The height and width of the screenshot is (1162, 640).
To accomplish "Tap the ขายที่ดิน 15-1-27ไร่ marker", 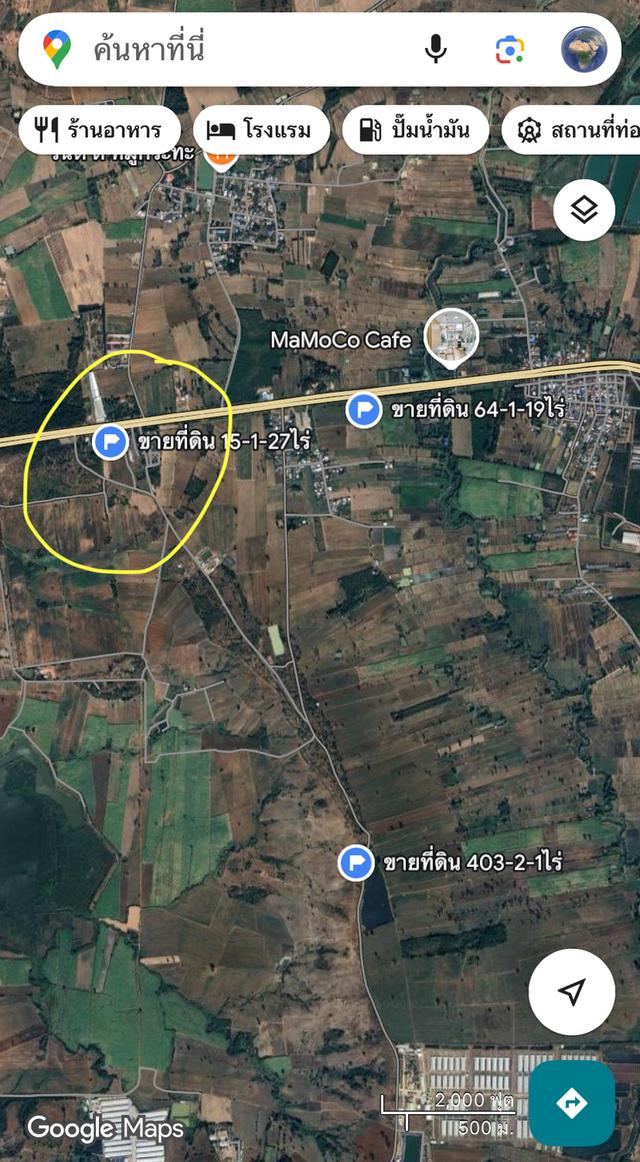I will pyautogui.click(x=110, y=441).
